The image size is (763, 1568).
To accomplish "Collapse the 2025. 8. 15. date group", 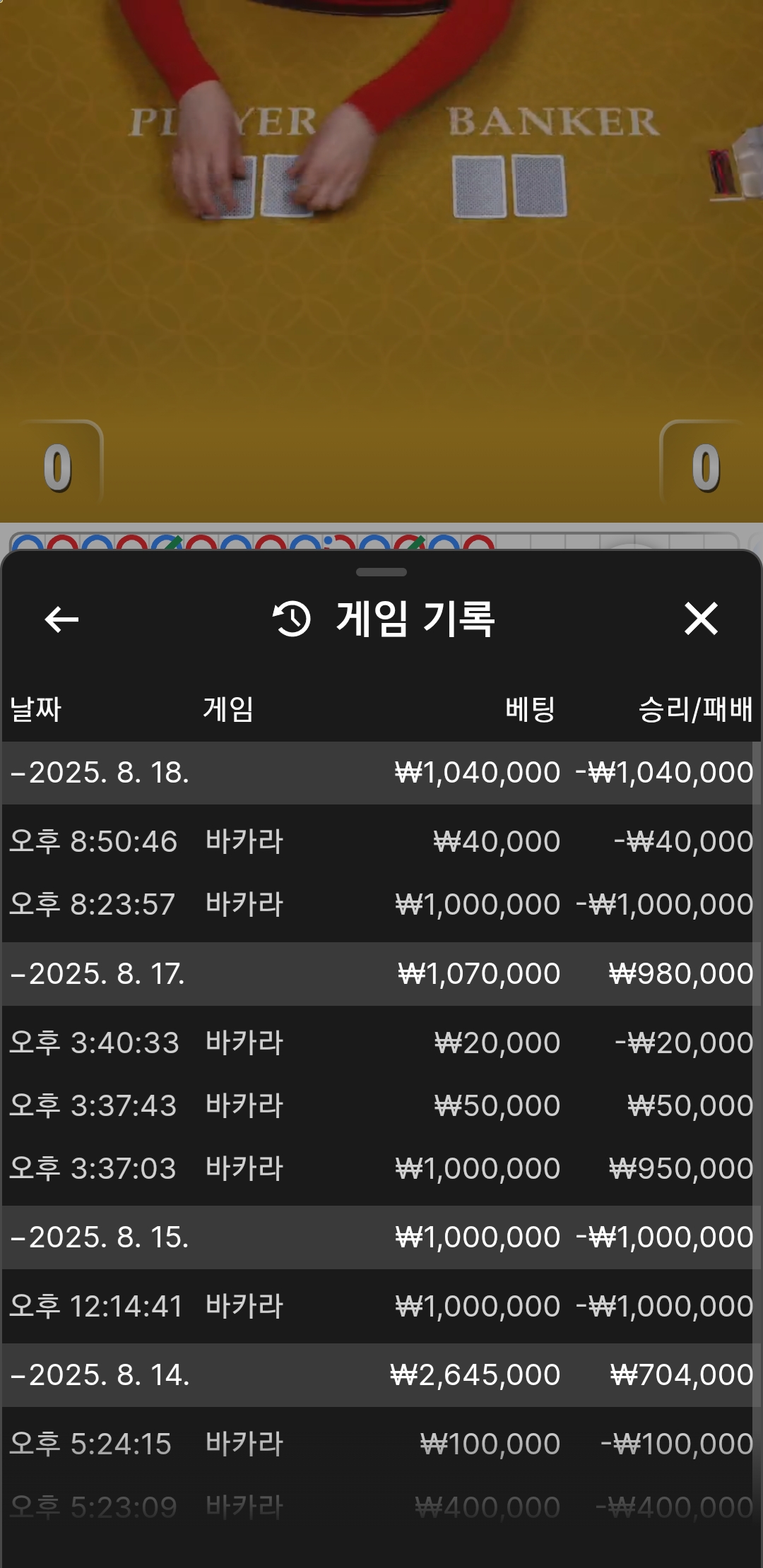I will coord(381,1237).
